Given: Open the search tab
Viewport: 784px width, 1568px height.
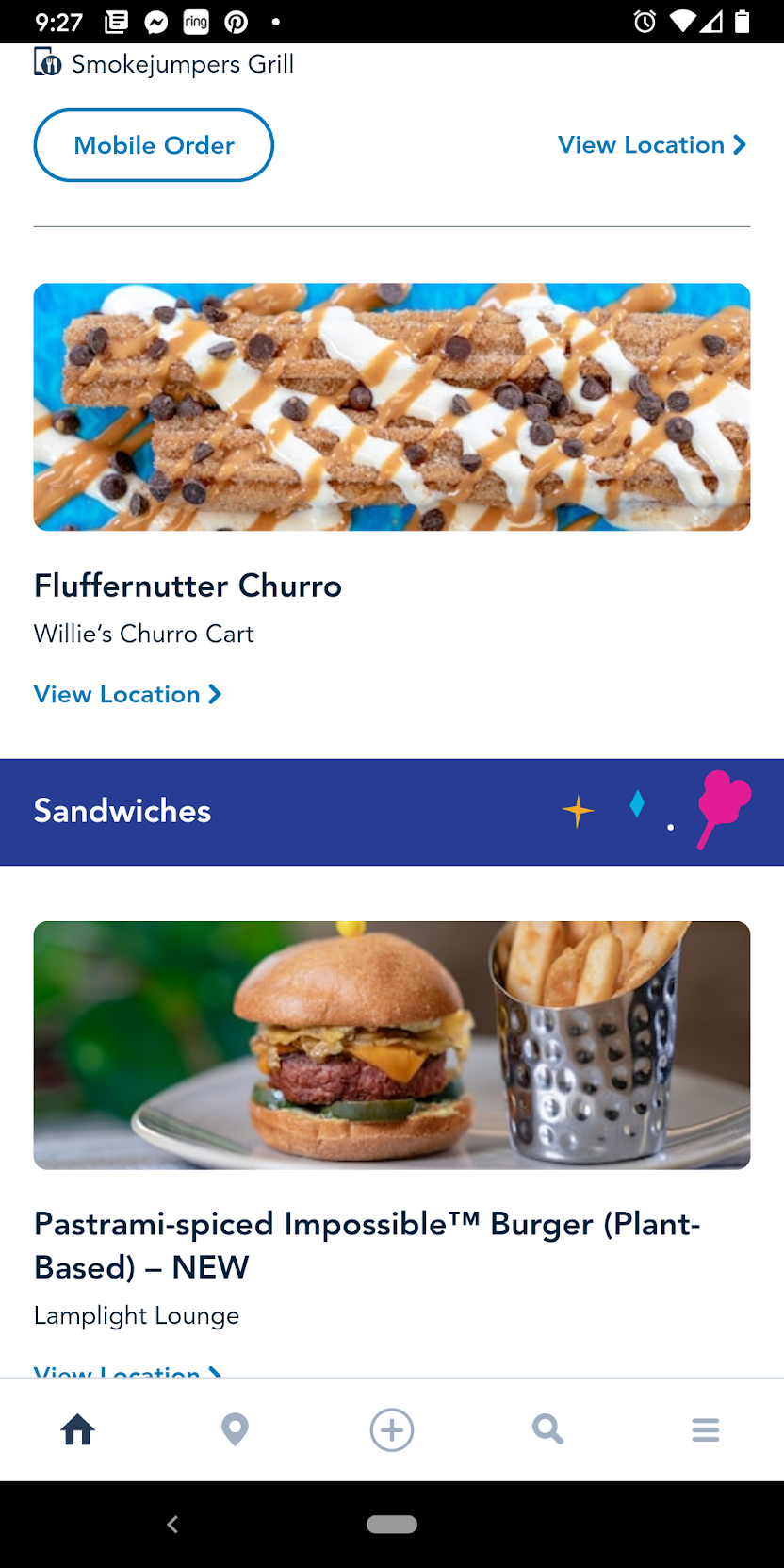Looking at the screenshot, I should [x=547, y=1429].
